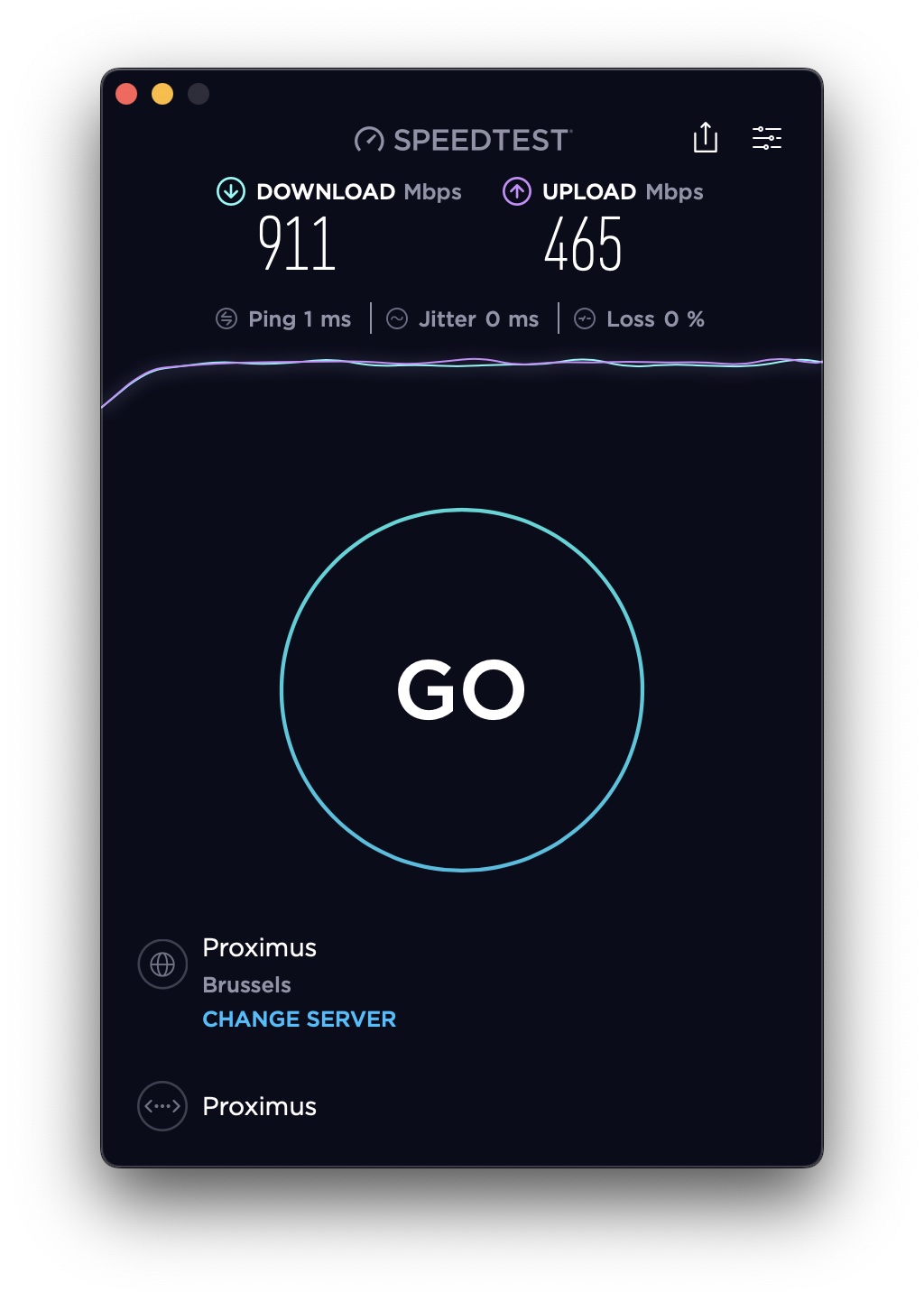Tap Change Server link

click(x=299, y=1019)
